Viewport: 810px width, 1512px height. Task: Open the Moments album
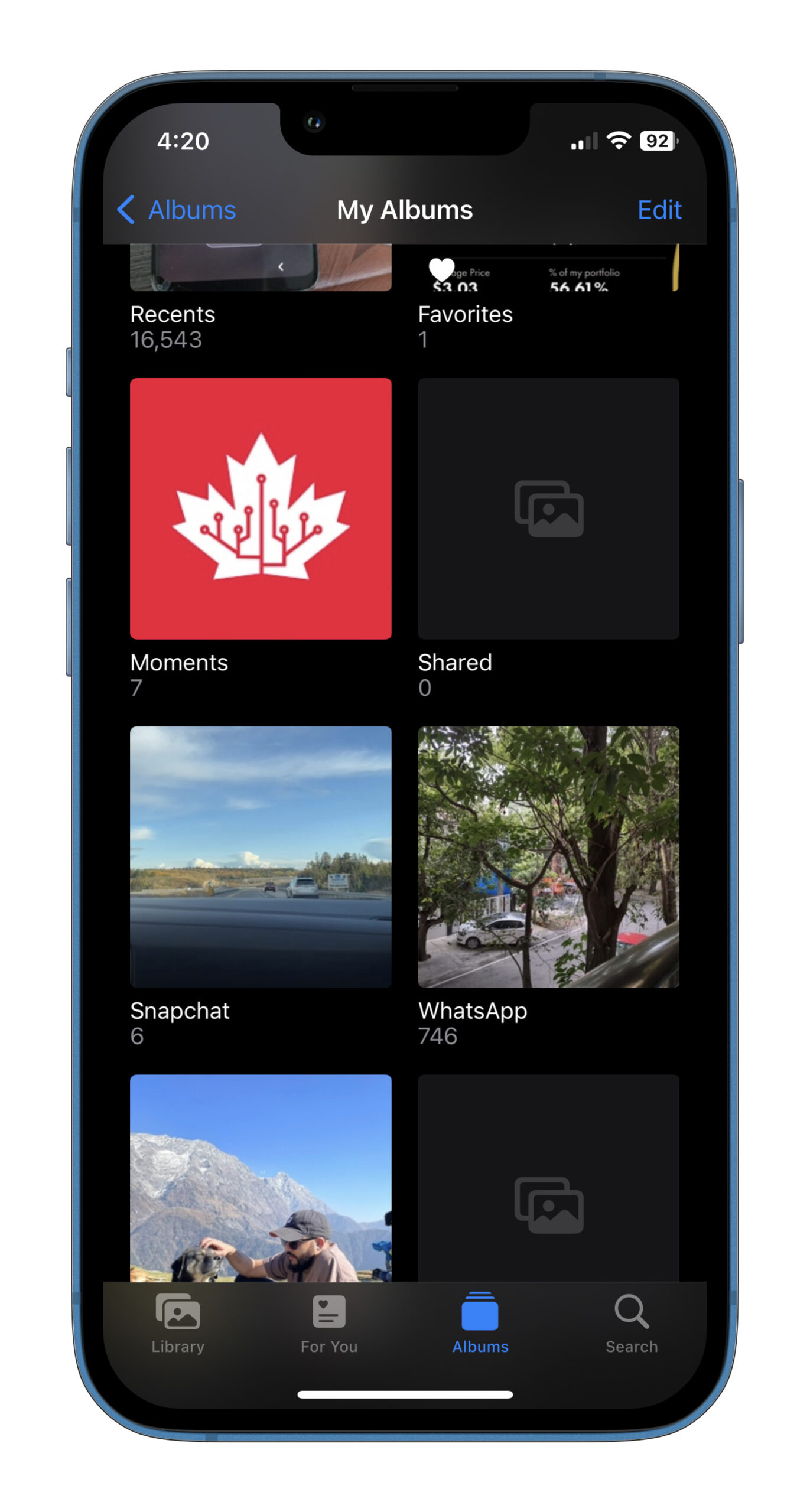[x=260, y=508]
